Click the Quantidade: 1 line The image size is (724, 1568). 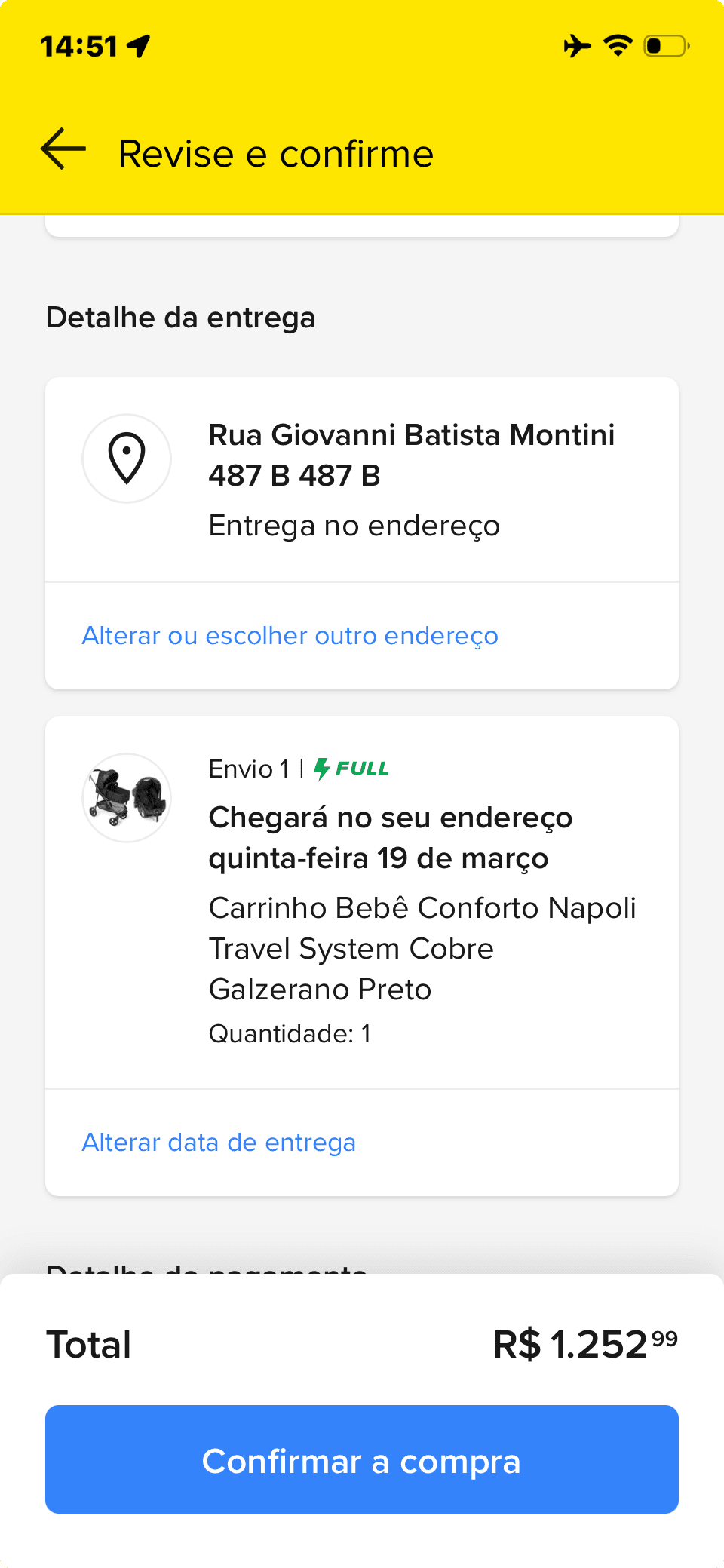point(290,1034)
